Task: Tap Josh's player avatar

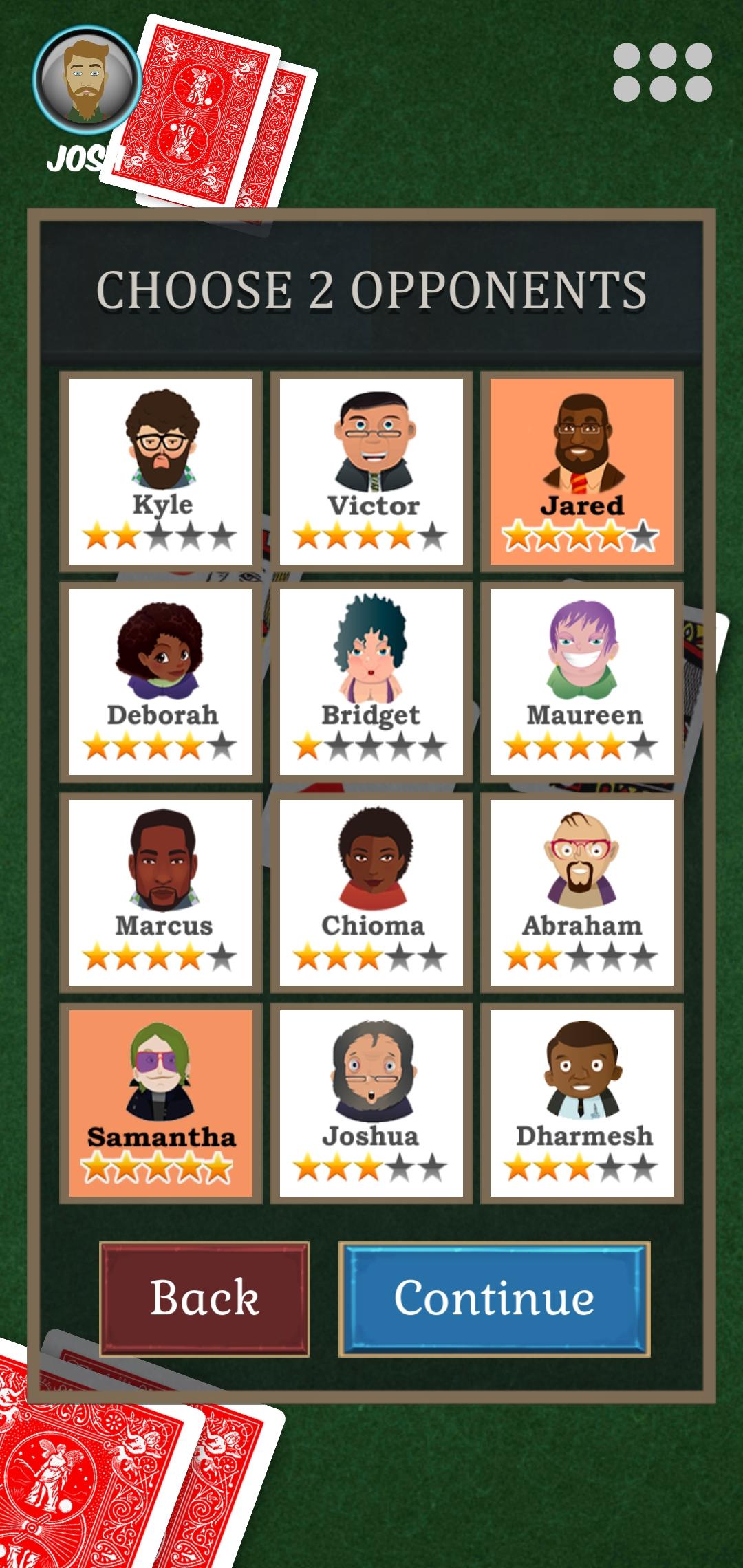Action: click(87, 80)
